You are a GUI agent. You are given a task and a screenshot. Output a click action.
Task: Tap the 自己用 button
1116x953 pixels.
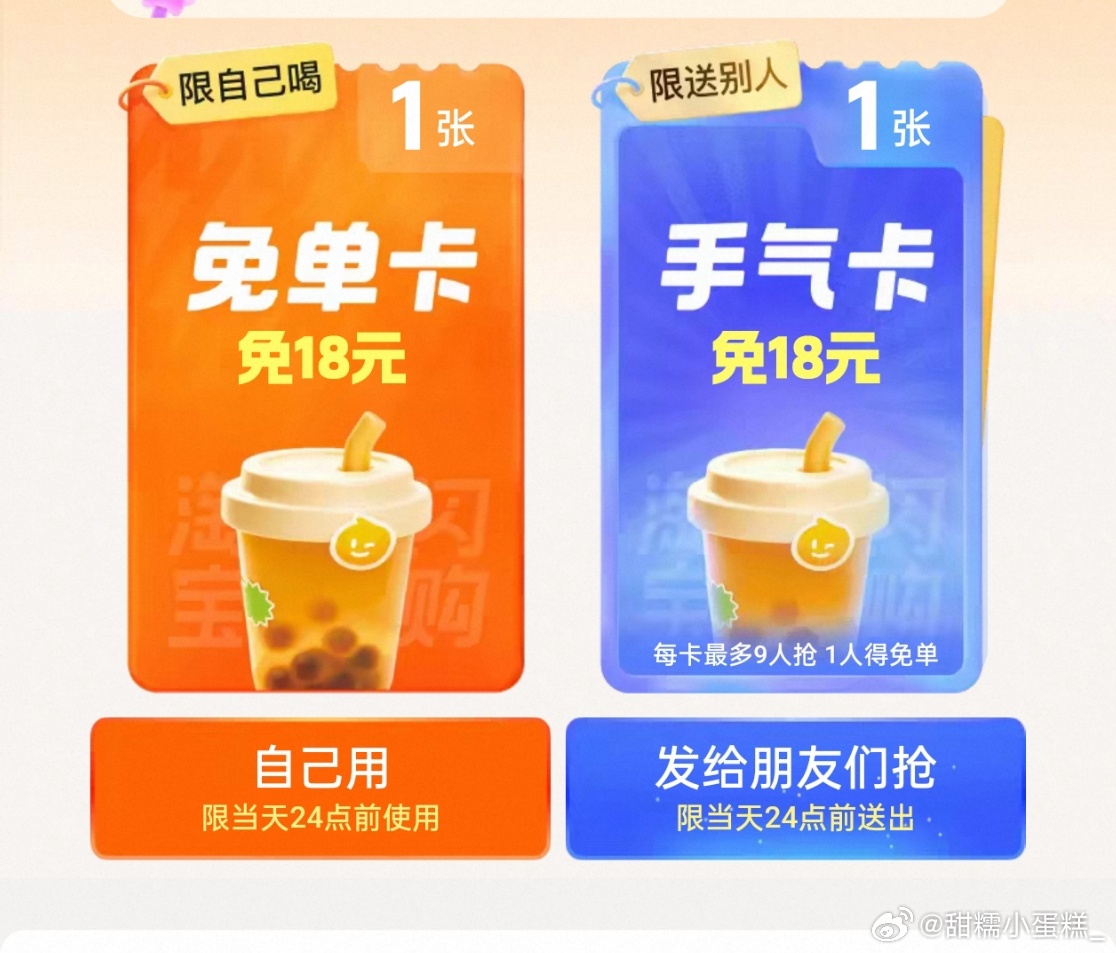coord(320,788)
